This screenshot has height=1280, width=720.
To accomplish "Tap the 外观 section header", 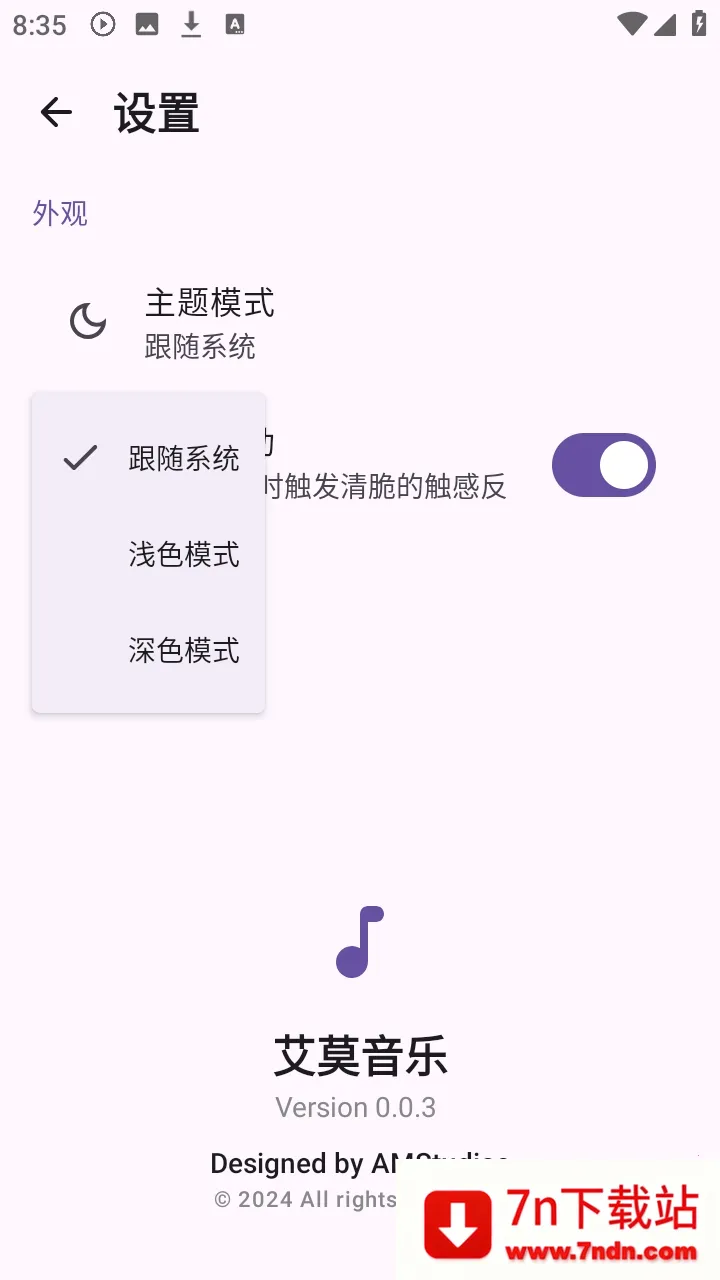I will click(x=59, y=212).
